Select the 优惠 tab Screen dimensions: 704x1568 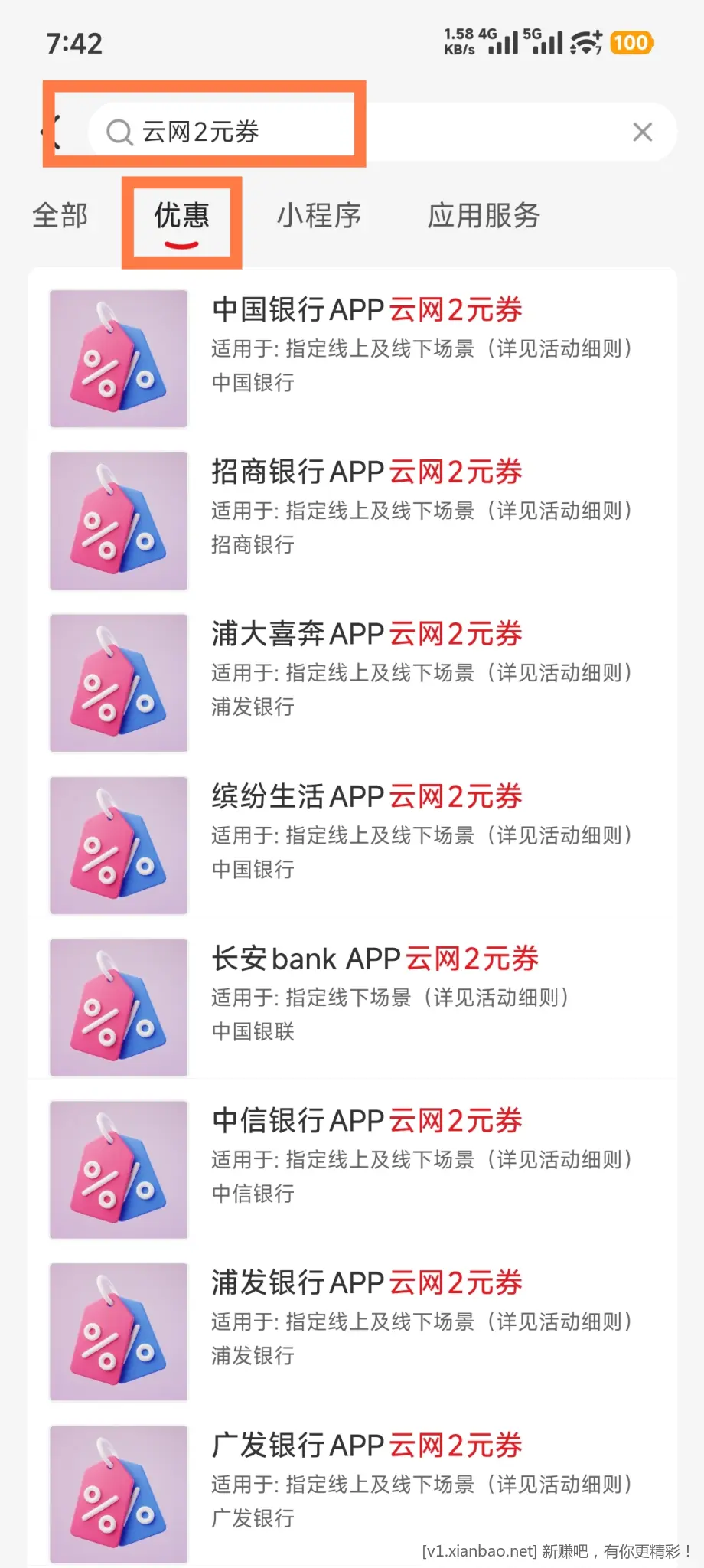coord(181,216)
